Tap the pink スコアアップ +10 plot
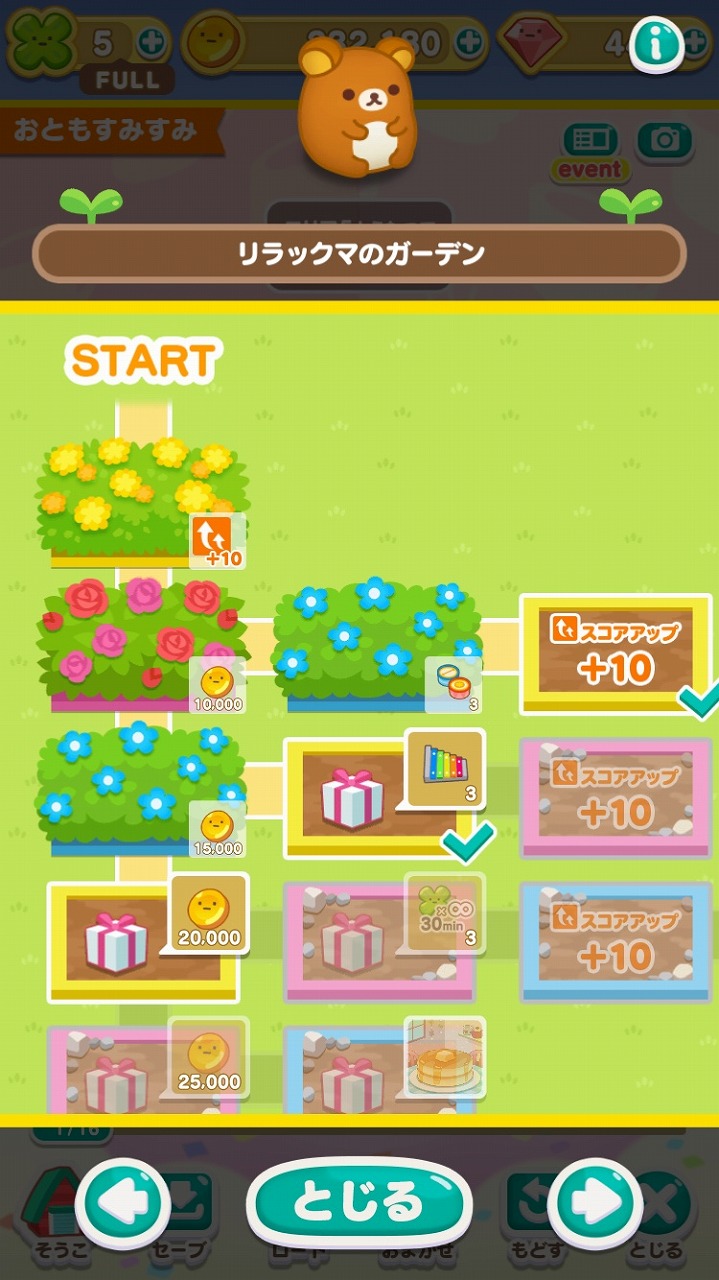Viewport: 719px width, 1280px height. pyautogui.click(x=615, y=798)
